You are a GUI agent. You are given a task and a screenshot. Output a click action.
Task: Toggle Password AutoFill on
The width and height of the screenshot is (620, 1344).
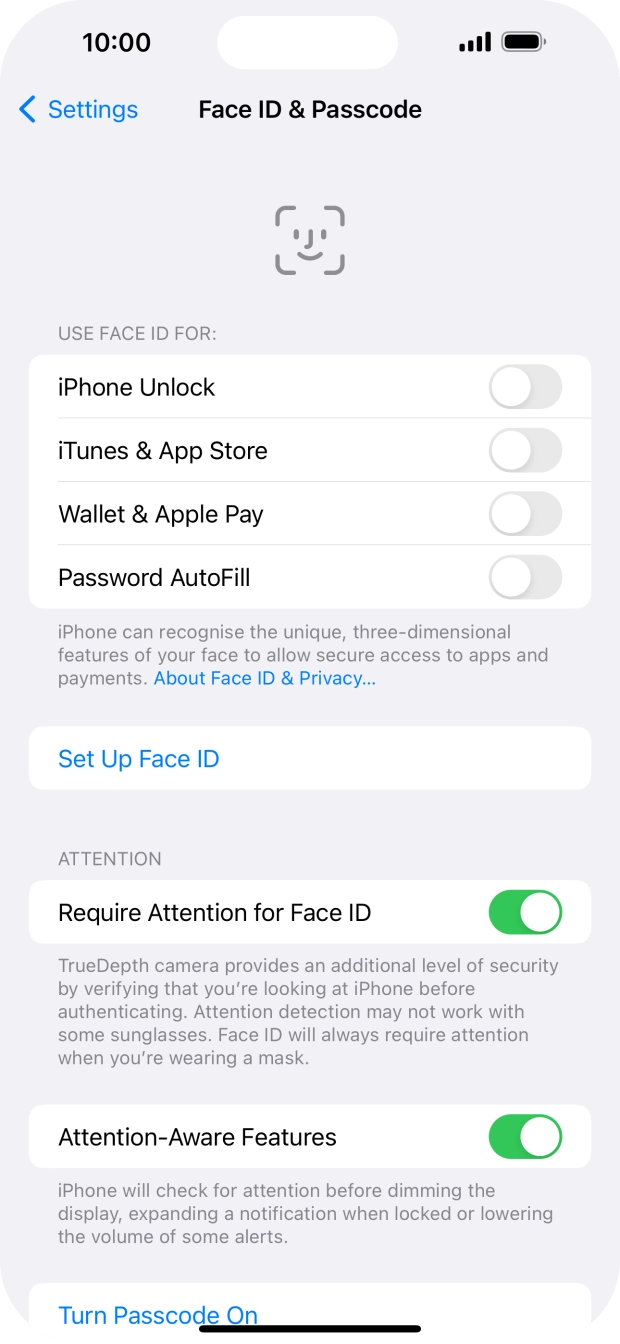click(x=525, y=578)
